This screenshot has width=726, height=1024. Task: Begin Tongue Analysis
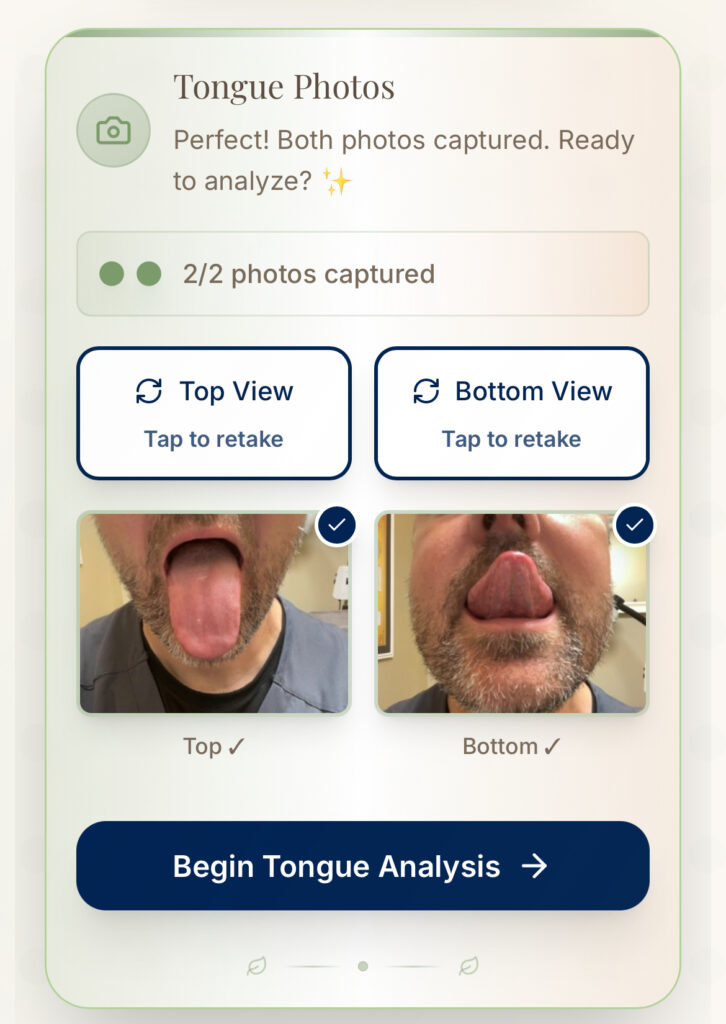(x=362, y=866)
